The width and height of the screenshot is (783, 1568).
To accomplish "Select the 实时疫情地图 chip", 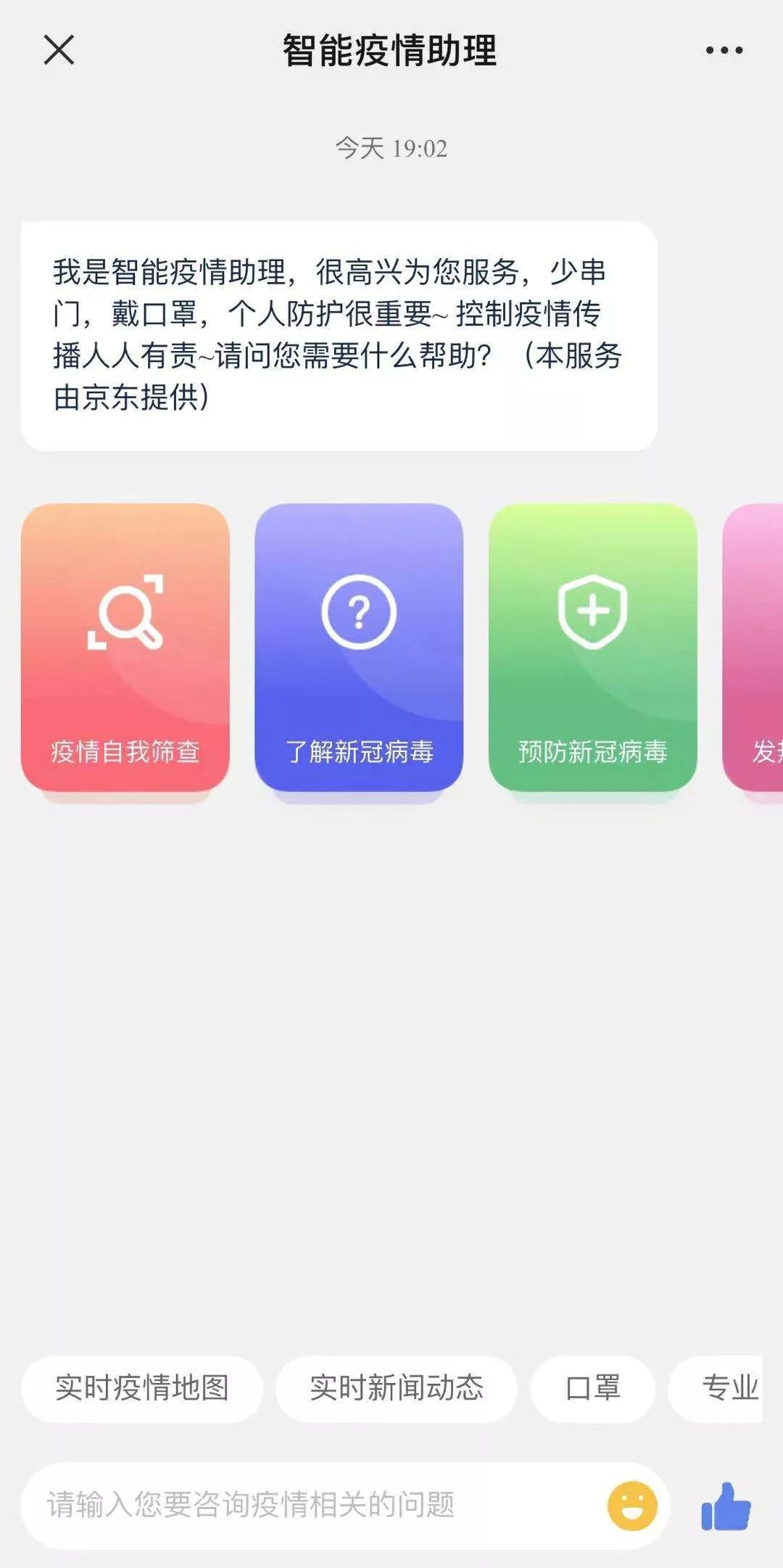I will coord(142,1388).
